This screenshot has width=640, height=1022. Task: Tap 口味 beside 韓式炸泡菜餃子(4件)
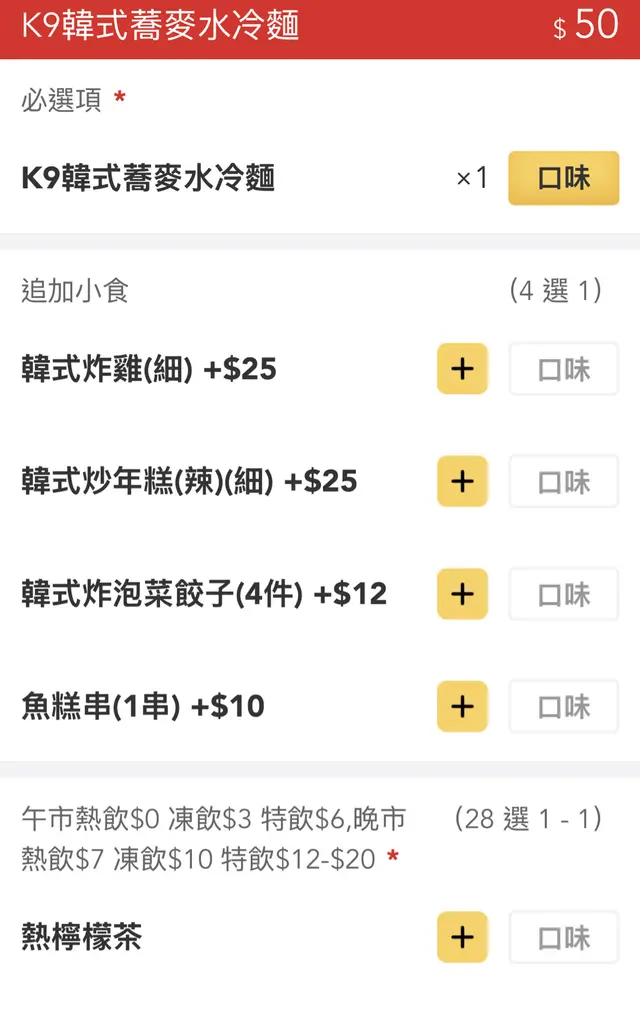tap(563, 594)
